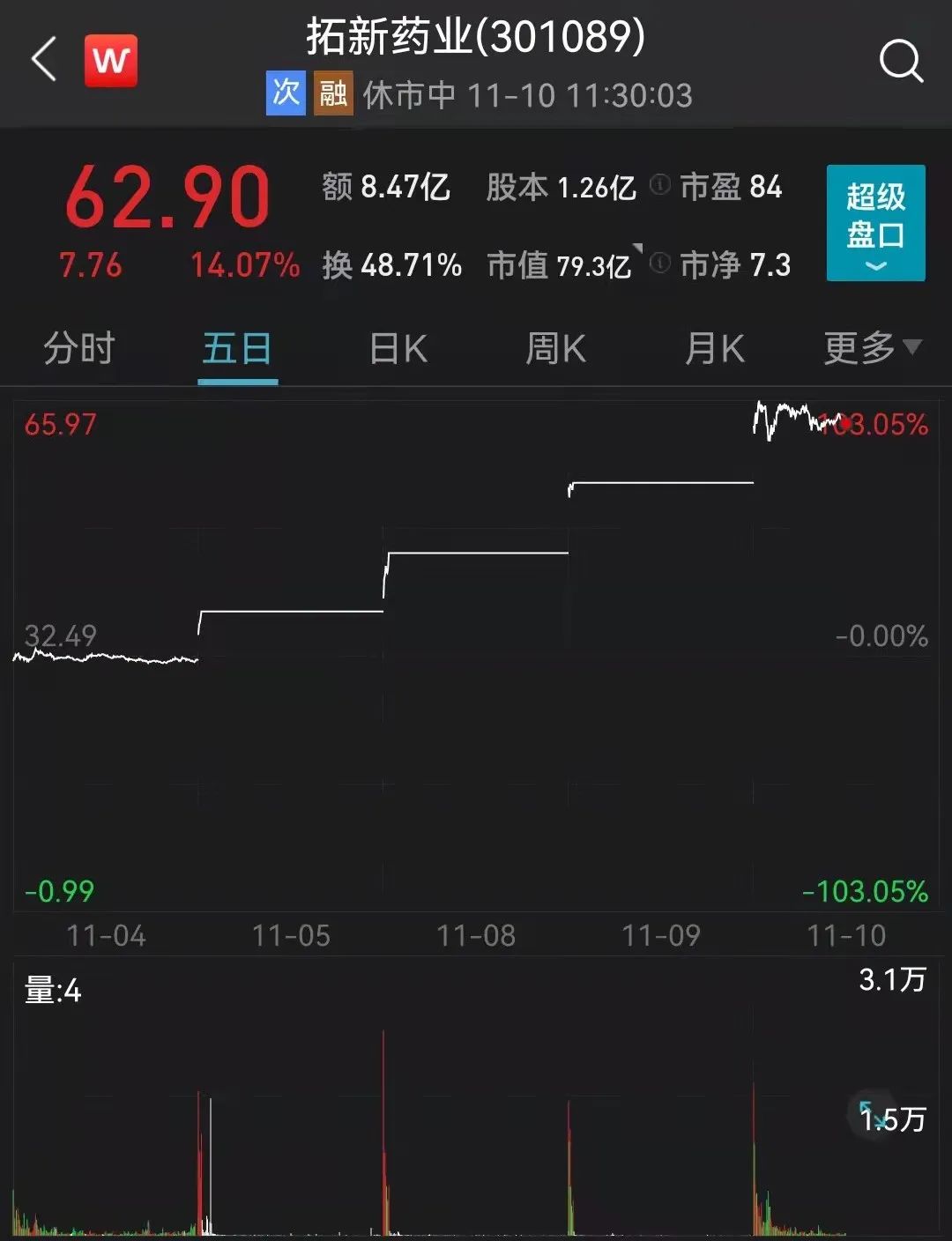952x1241 pixels.
Task: Switch to the 分时 chart tab
Action: pyautogui.click(x=79, y=349)
